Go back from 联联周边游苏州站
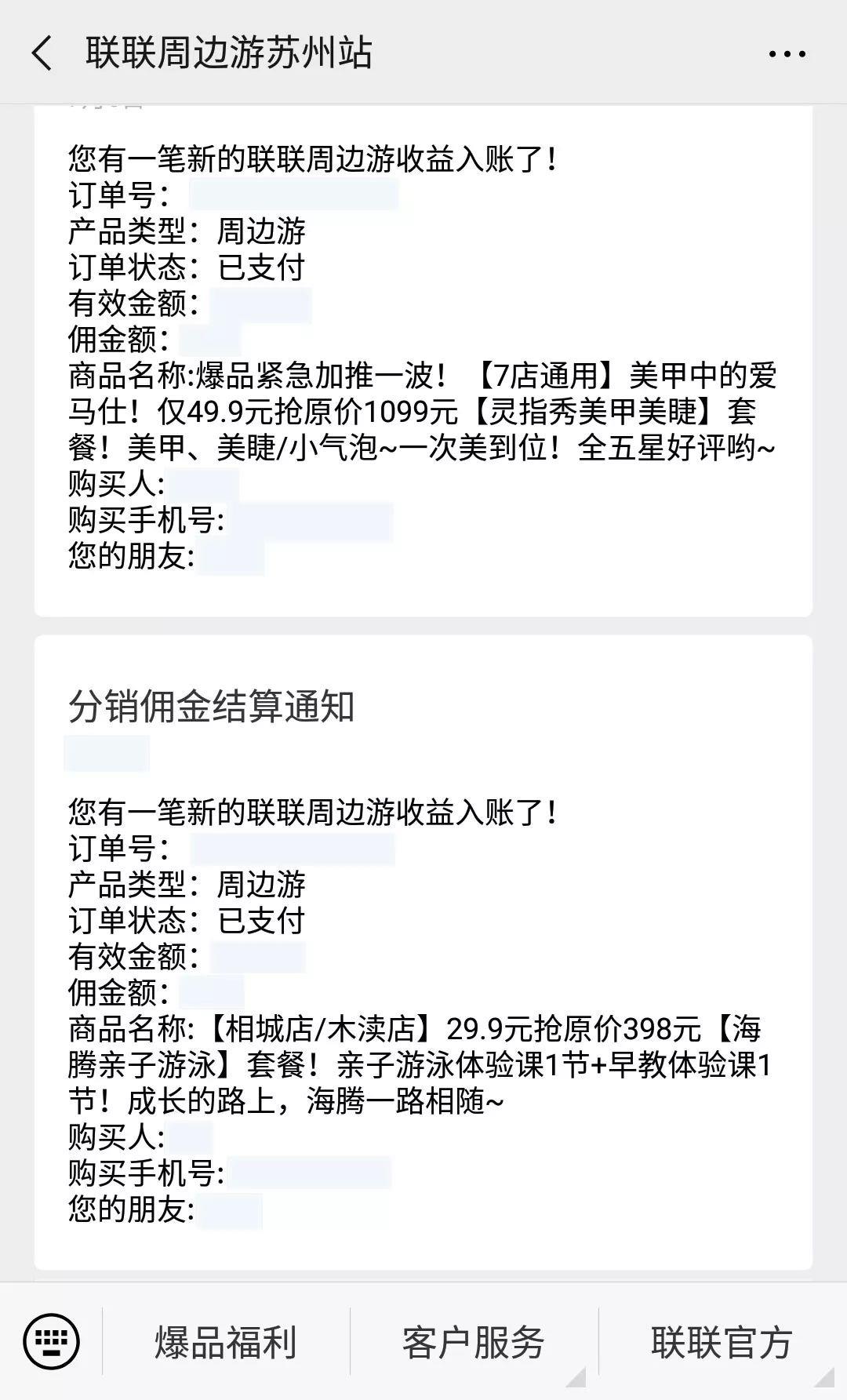847x1400 pixels. click(x=42, y=53)
